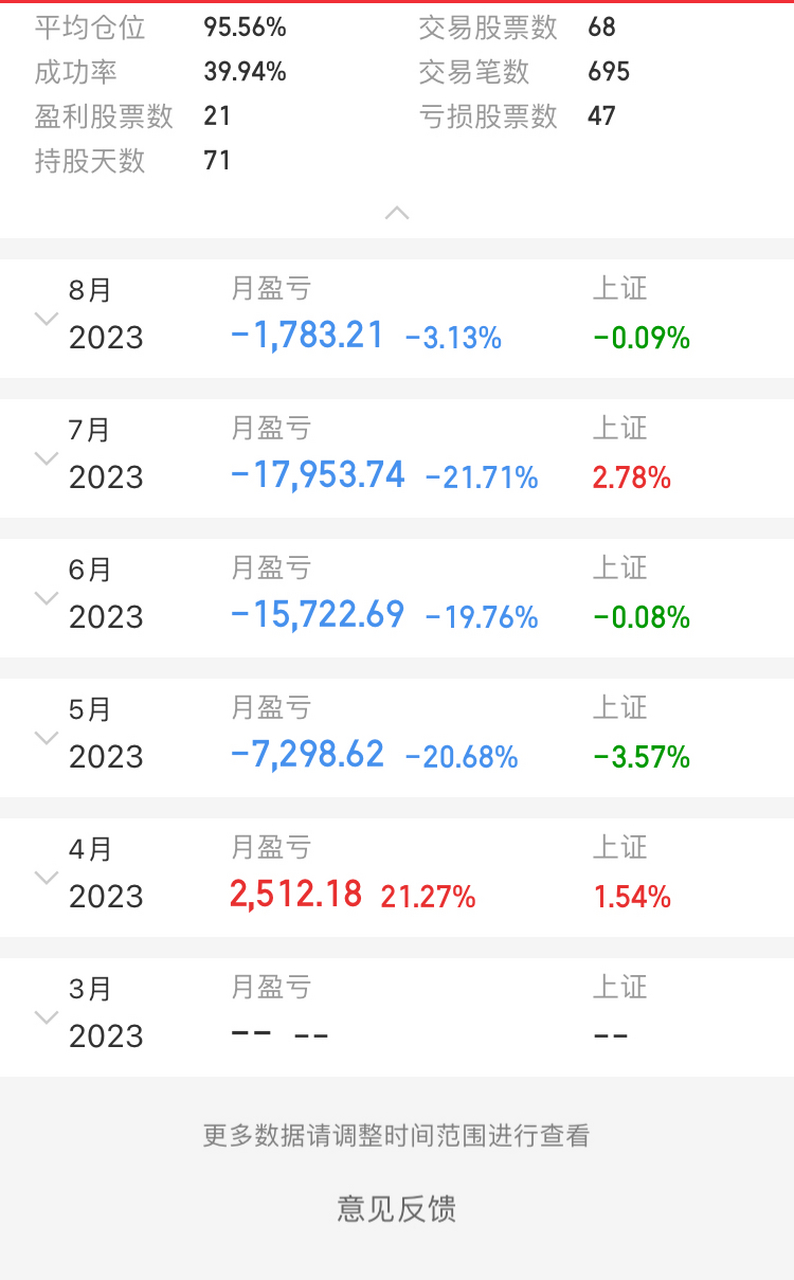Screen dimensions: 794x1280
Task: Expand the June 2023 monthly details
Action: (x=45, y=597)
